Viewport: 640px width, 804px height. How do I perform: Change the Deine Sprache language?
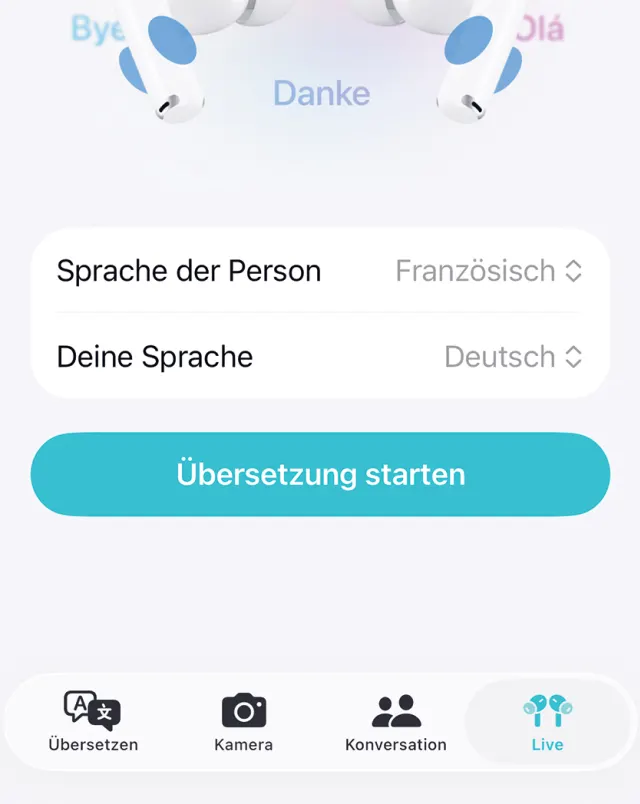click(x=512, y=357)
